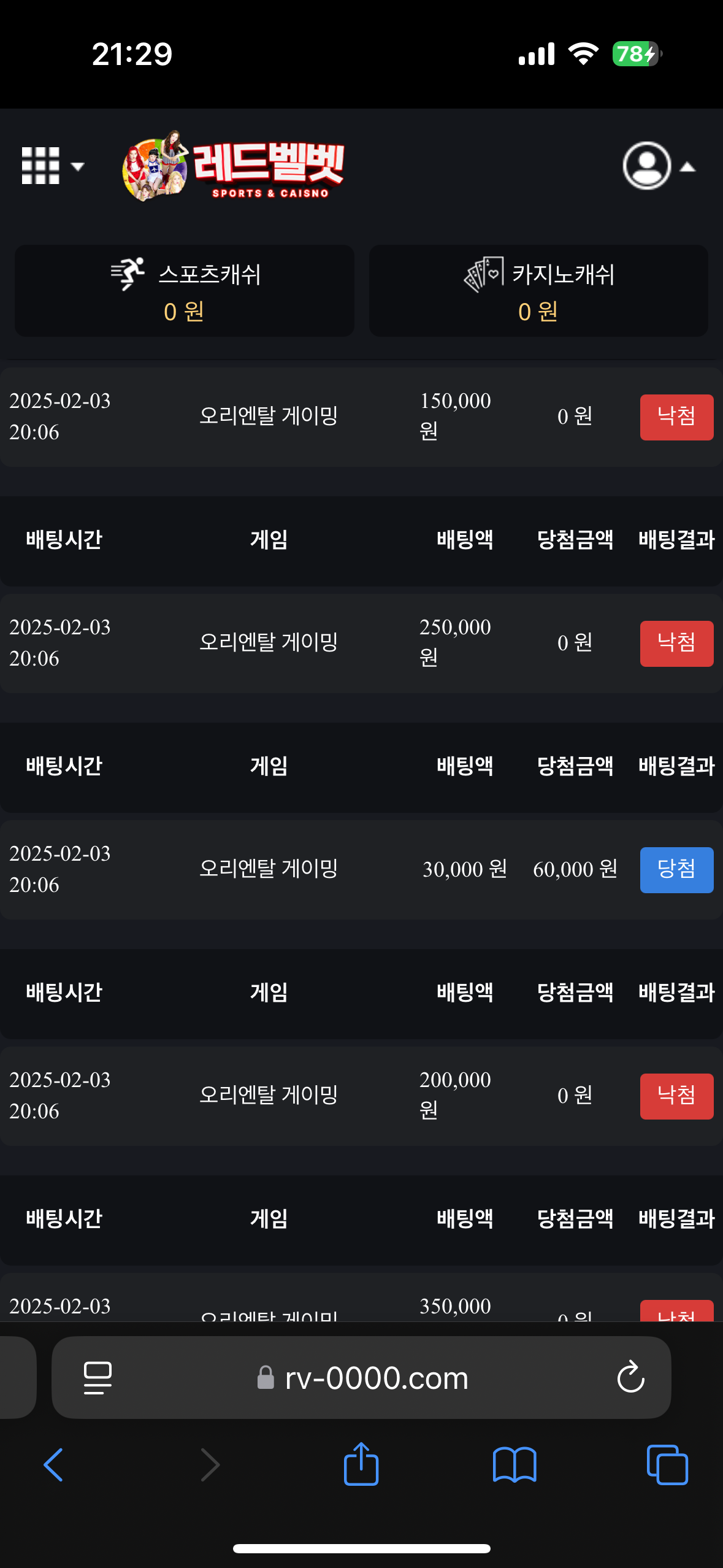
Task: Share this page
Action: point(361,1464)
